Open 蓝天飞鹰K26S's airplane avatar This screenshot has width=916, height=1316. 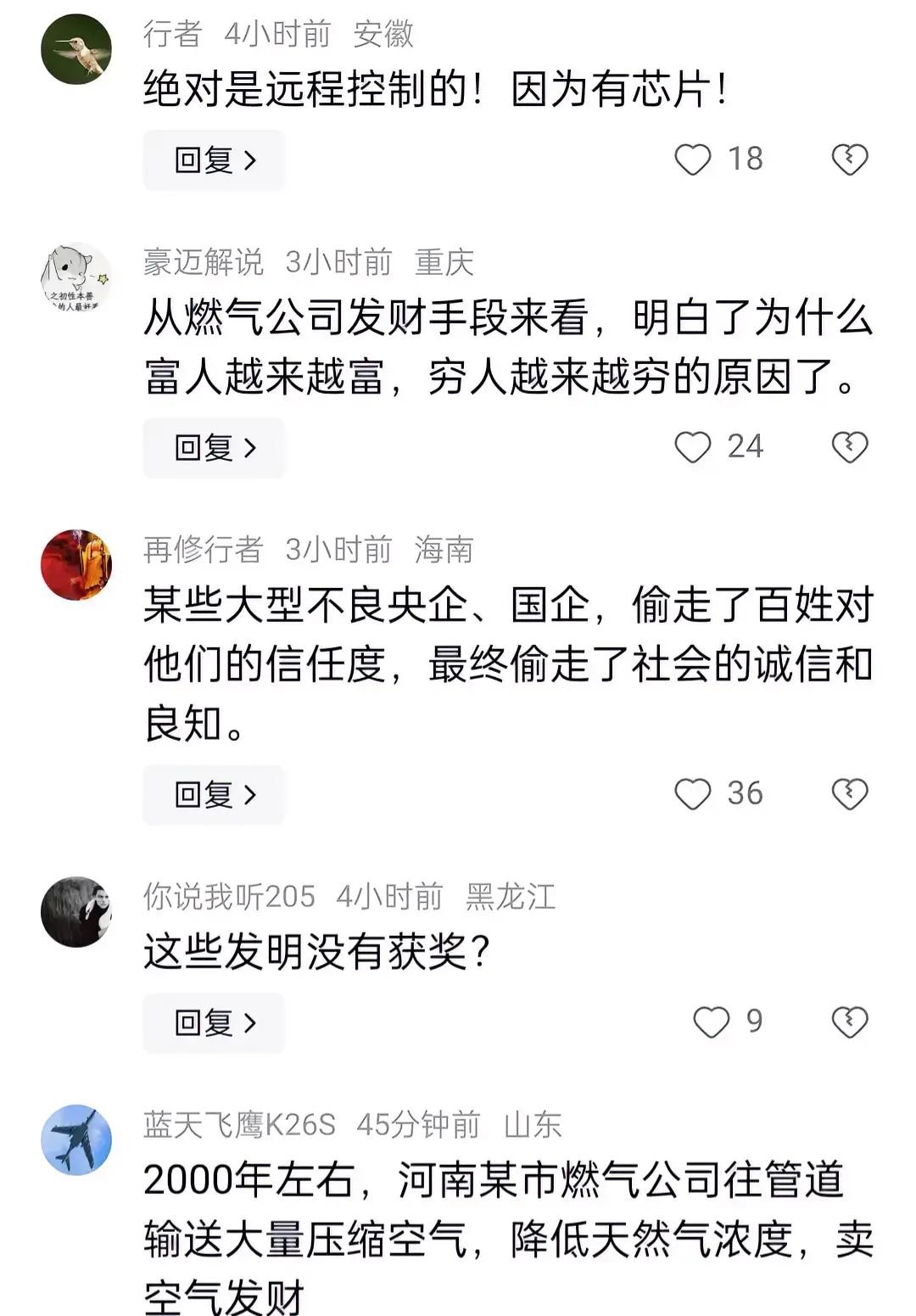76,1140
